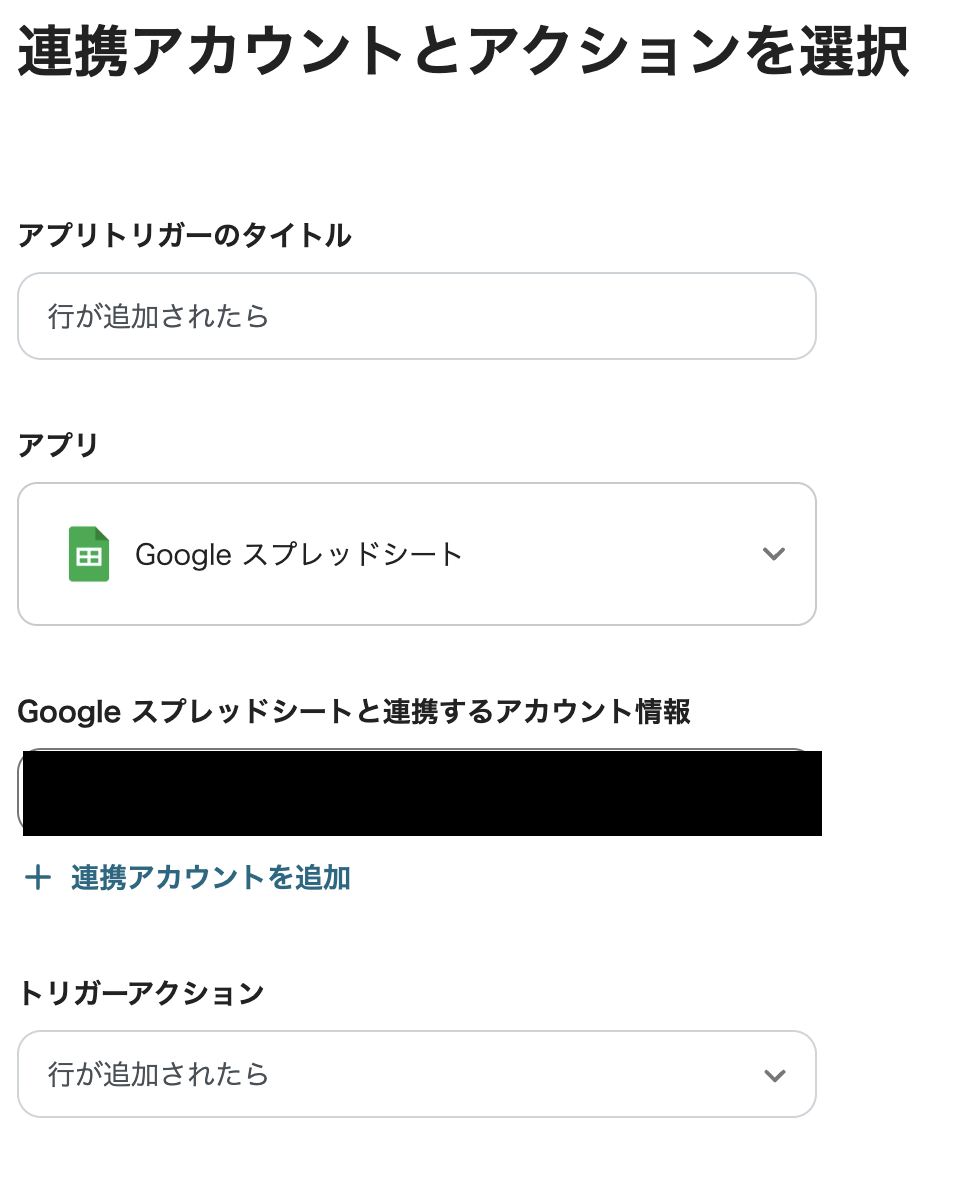Viewport: 956px width, 1198px height.
Task: Expand the トリガーアクション dropdown
Action: (x=416, y=1074)
